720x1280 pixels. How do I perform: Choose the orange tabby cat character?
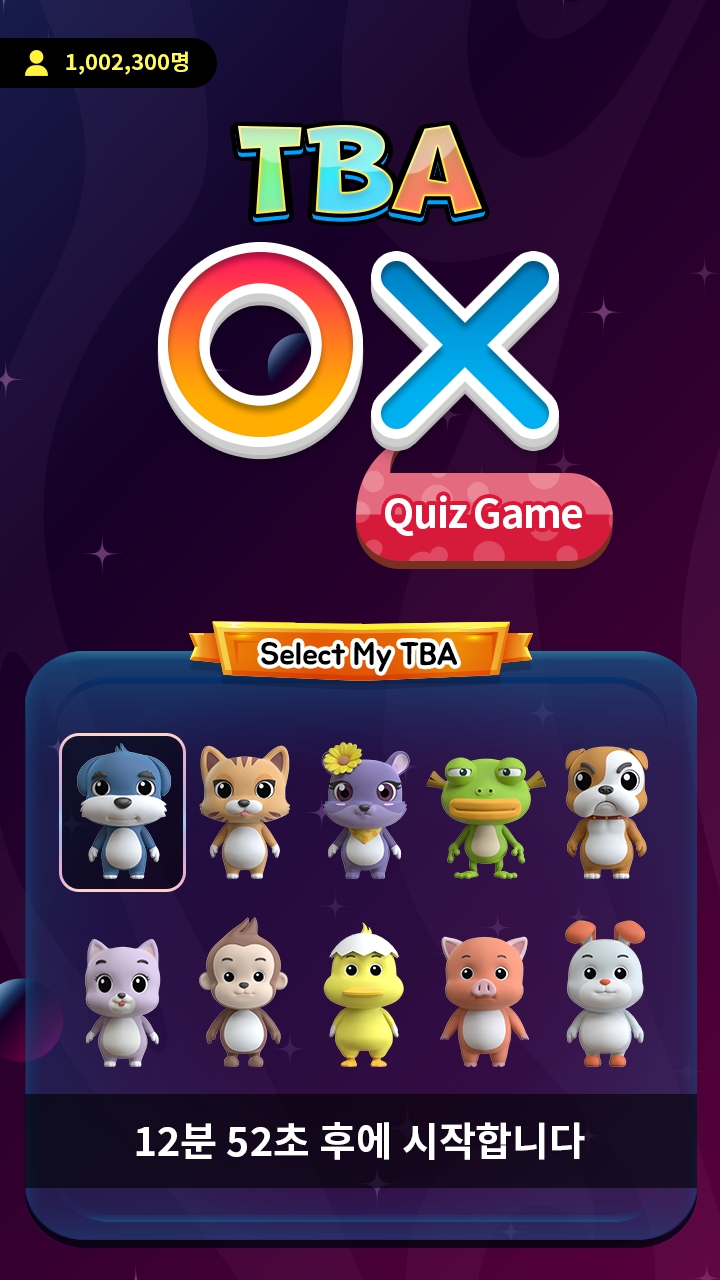point(244,812)
